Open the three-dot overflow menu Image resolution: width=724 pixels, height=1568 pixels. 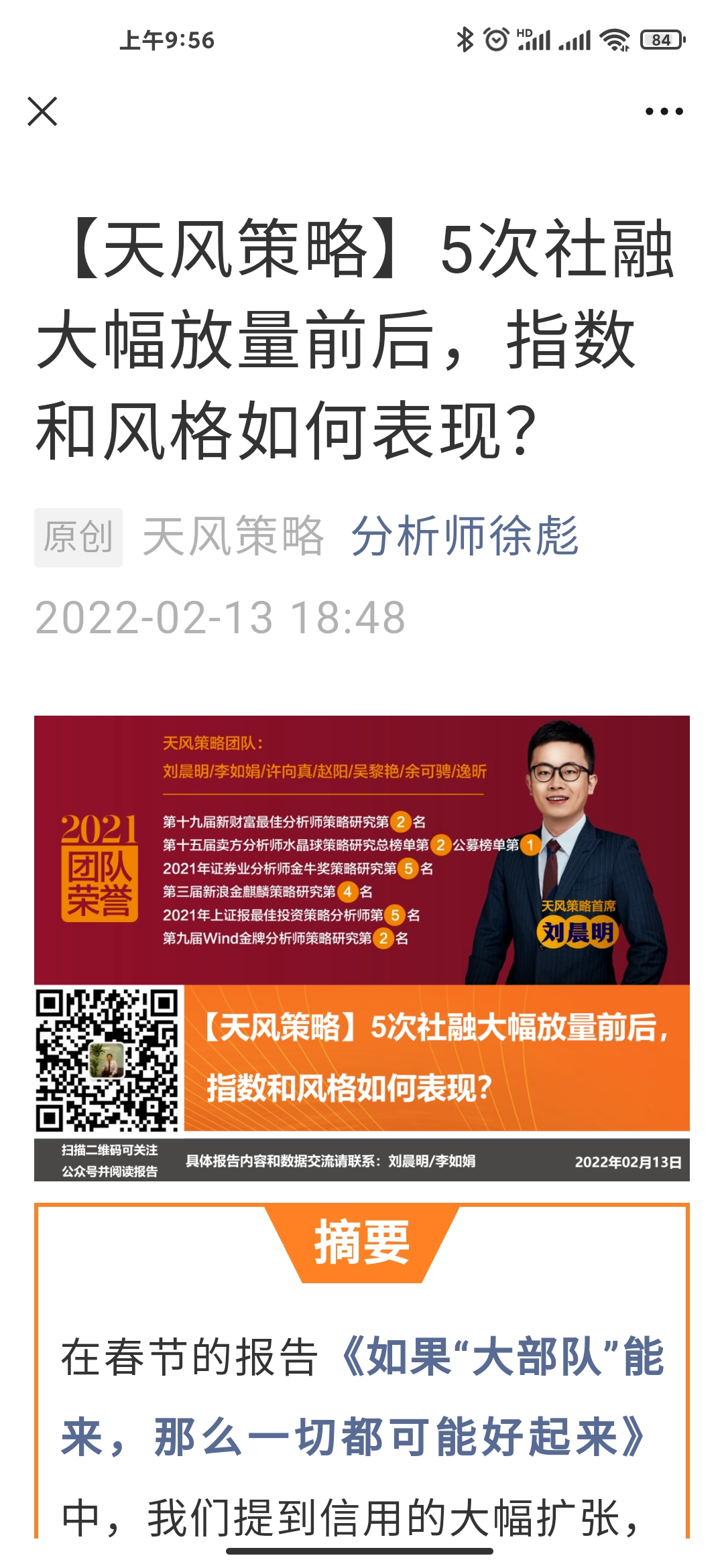pos(664,111)
